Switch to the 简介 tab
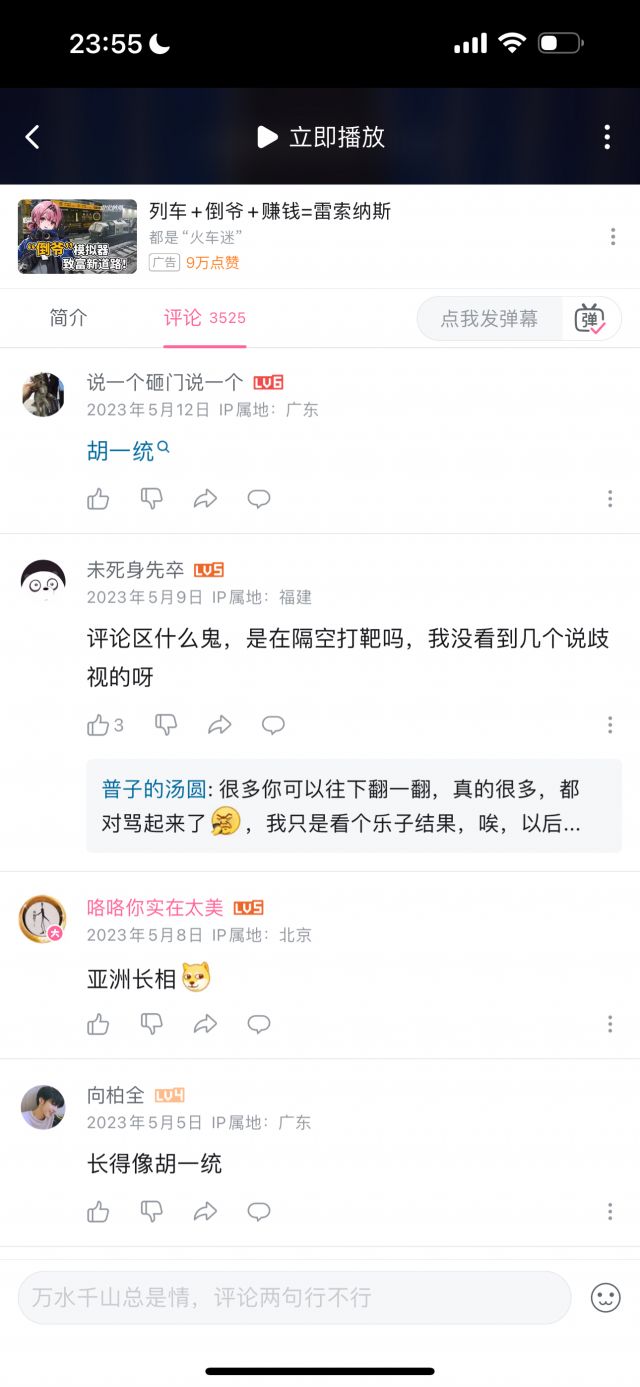The image size is (640, 1387). (68, 318)
